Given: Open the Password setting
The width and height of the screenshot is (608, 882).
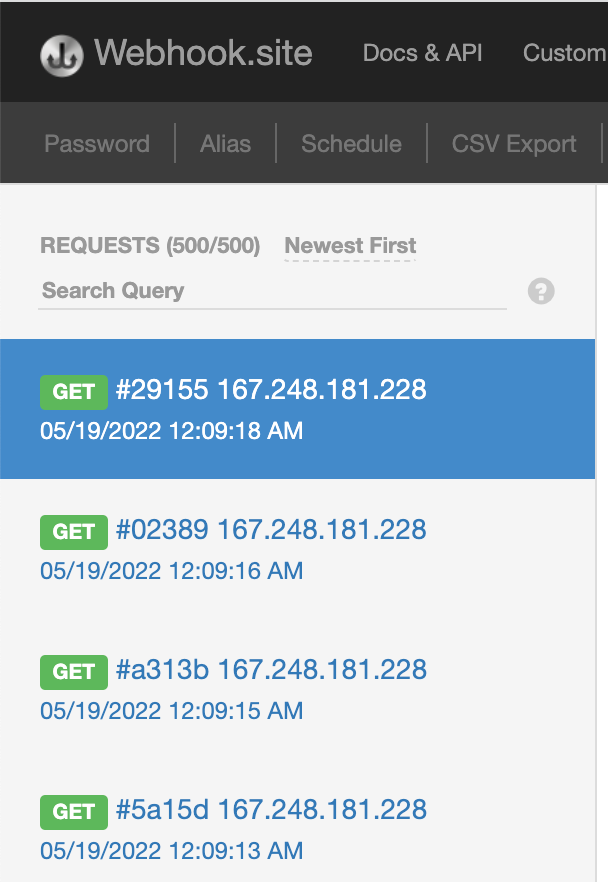Looking at the screenshot, I should pyautogui.click(x=97, y=143).
